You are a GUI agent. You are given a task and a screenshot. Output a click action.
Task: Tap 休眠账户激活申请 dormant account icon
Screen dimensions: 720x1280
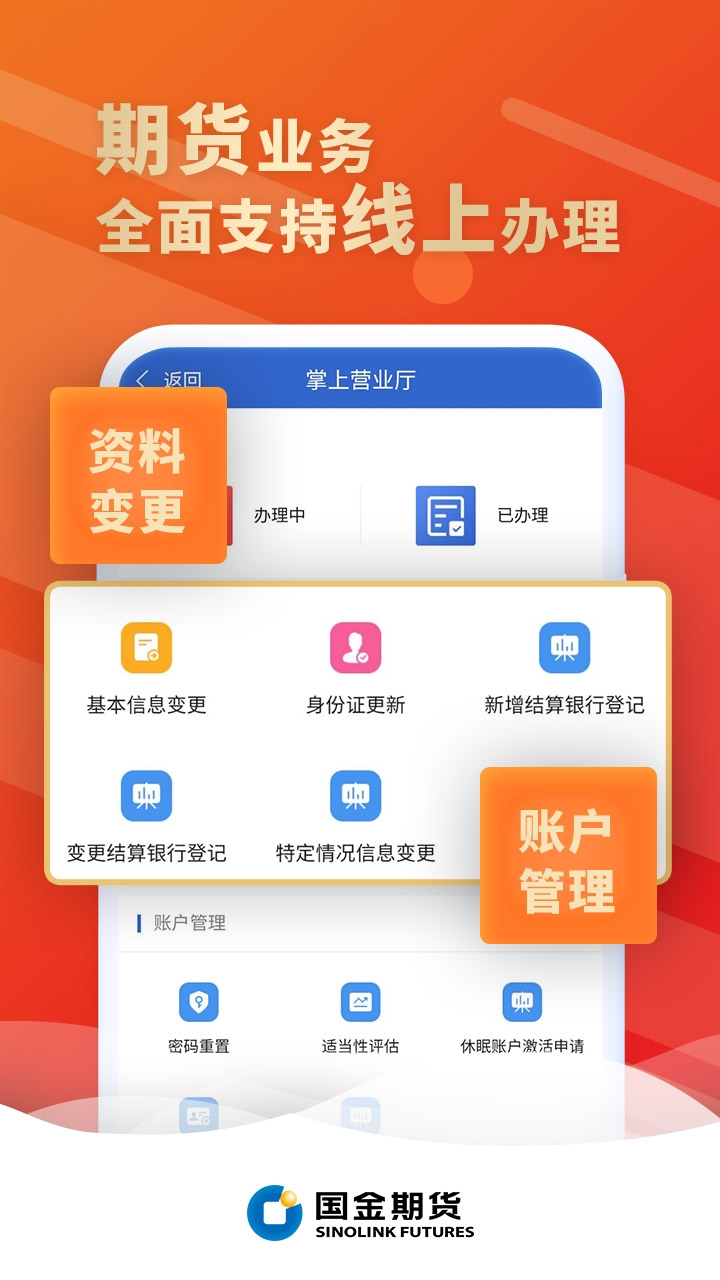(524, 1003)
